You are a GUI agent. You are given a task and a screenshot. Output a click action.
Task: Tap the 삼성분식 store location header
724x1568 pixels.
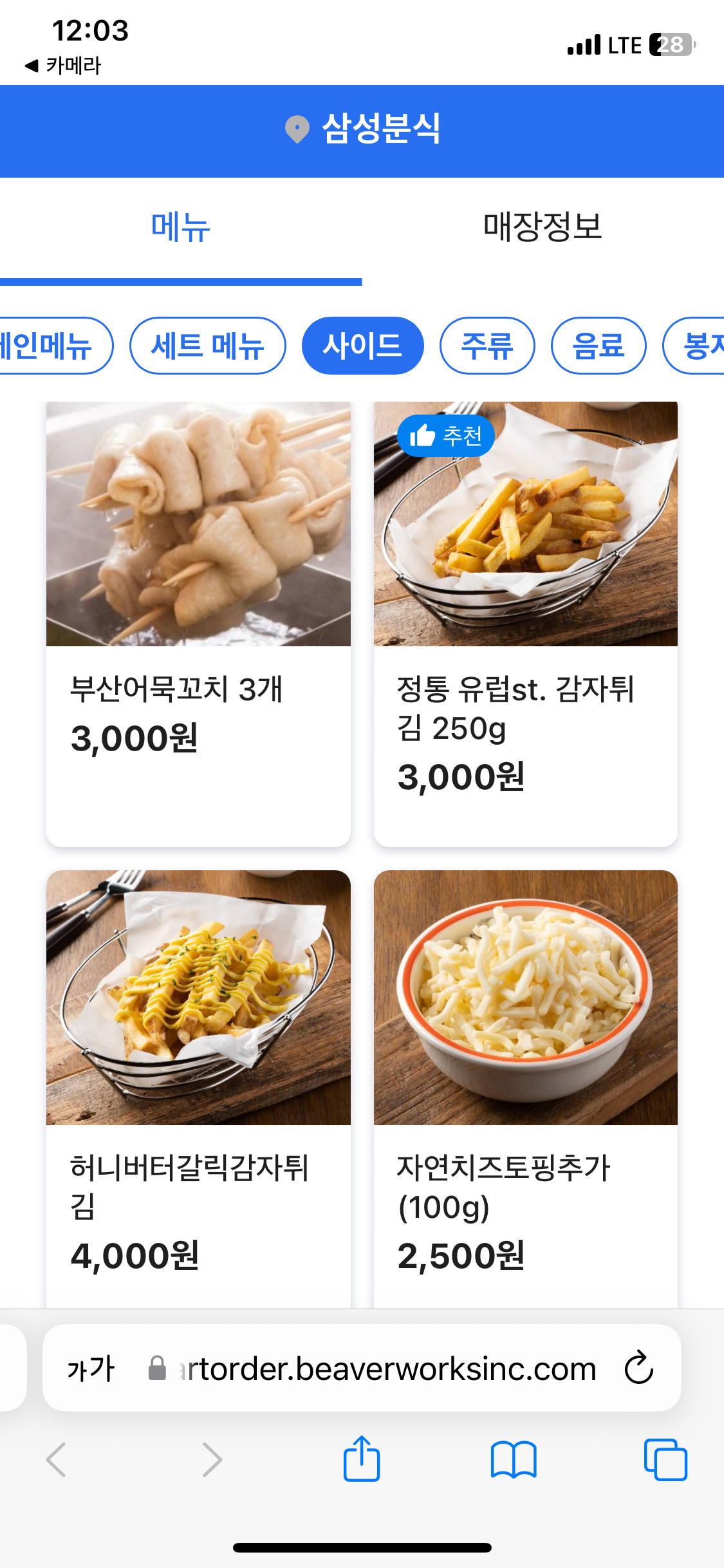(362, 129)
